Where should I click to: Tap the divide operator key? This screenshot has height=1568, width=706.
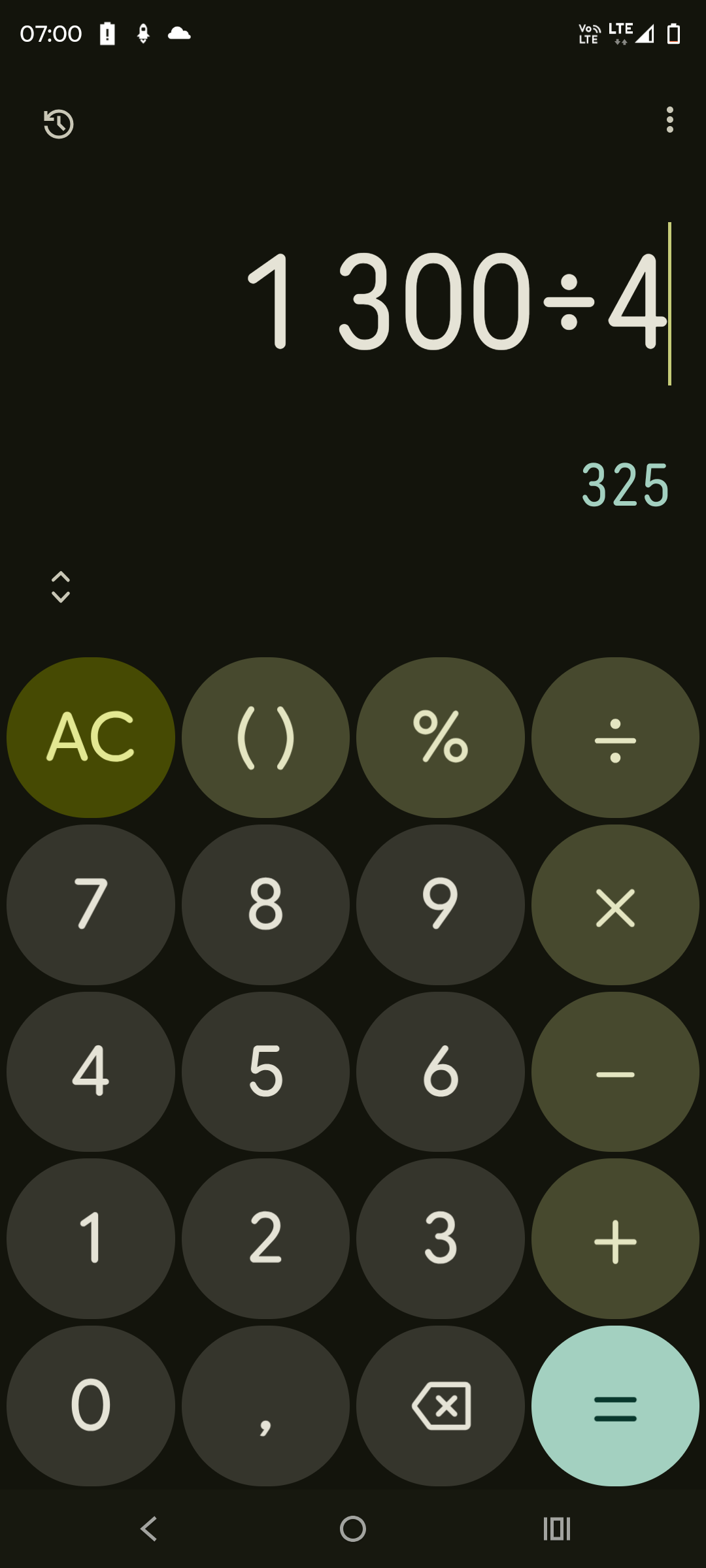tap(615, 738)
